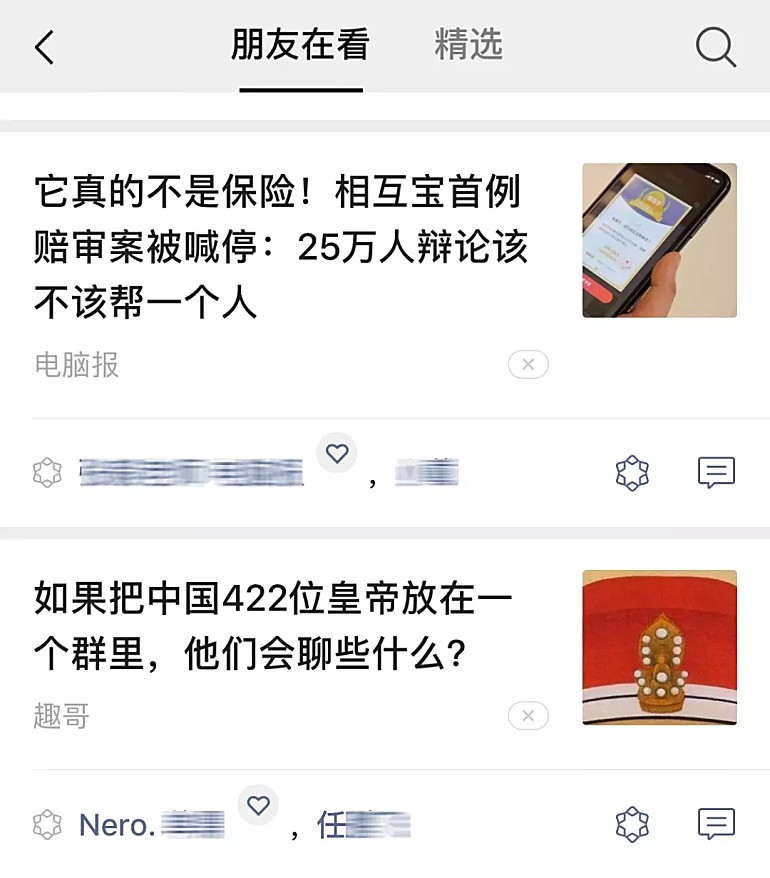Dismiss the 趣哥 article
The image size is (770, 878).
click(x=528, y=716)
